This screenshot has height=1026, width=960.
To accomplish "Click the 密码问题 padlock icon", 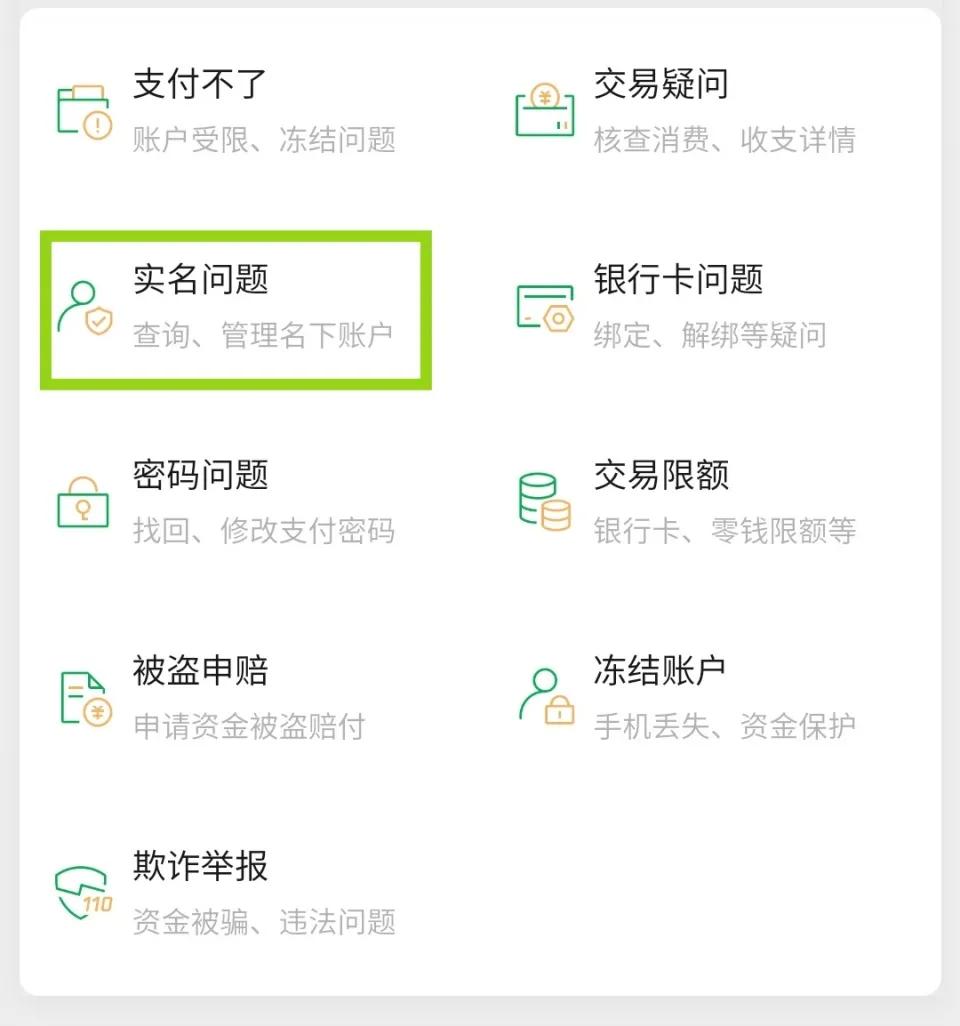I will tap(85, 500).
